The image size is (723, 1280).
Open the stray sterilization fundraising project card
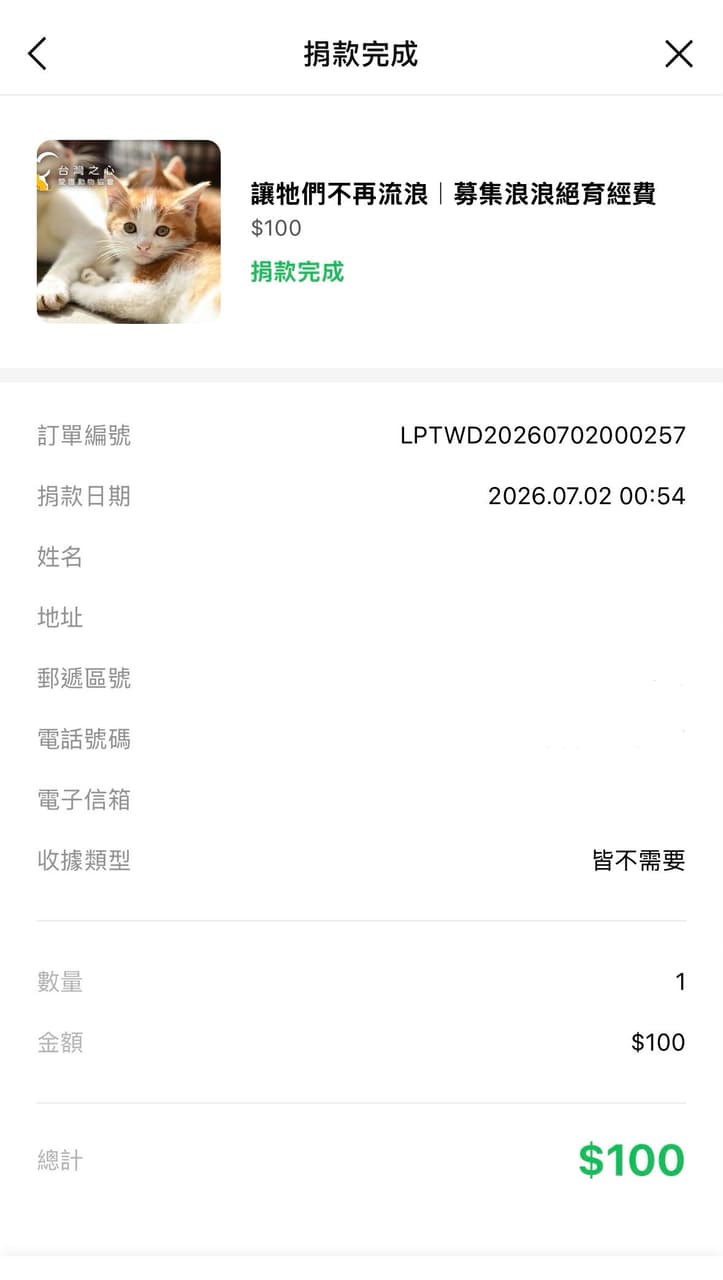361,231
